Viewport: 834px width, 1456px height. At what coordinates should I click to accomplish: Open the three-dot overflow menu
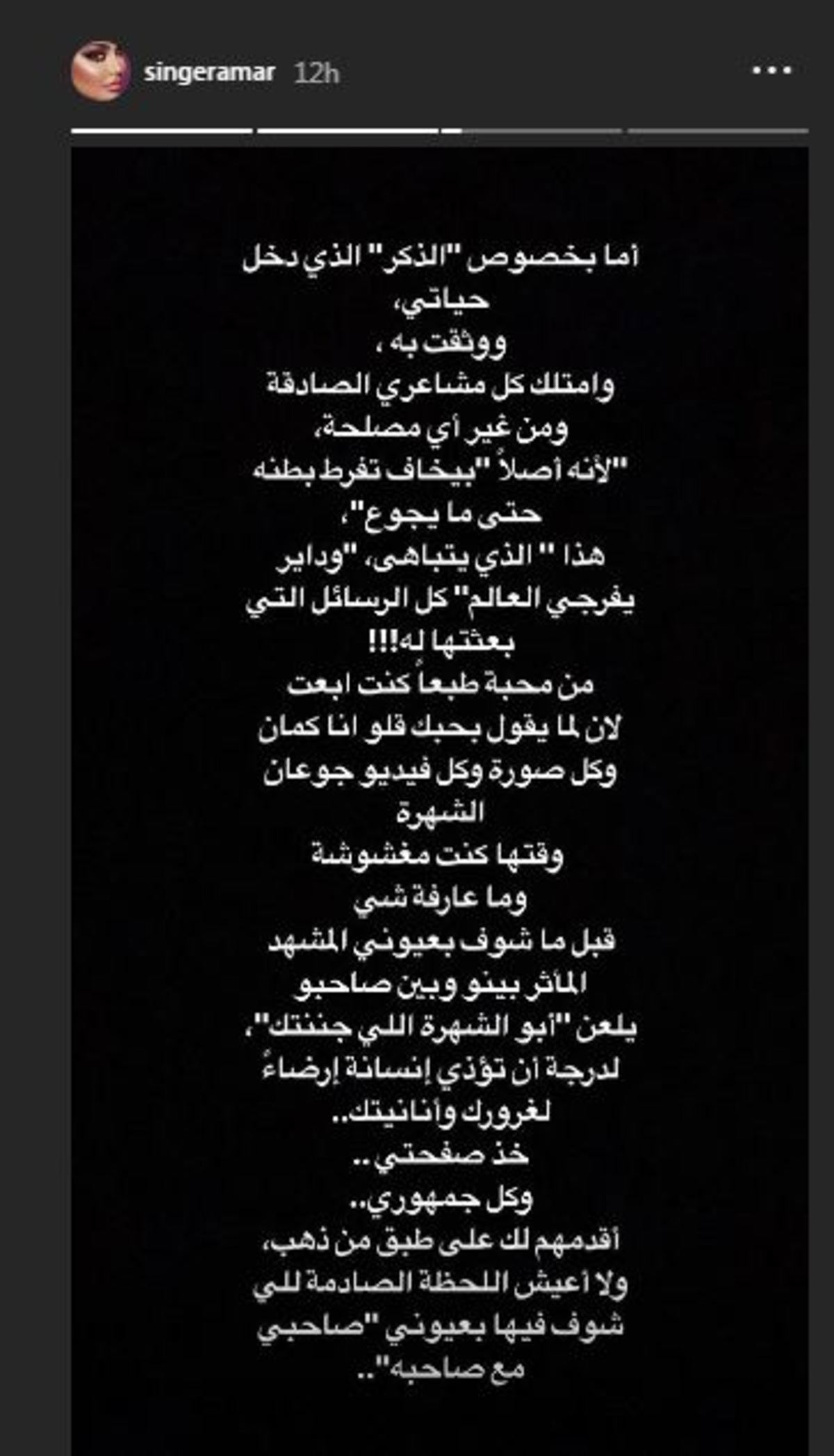click(772, 71)
